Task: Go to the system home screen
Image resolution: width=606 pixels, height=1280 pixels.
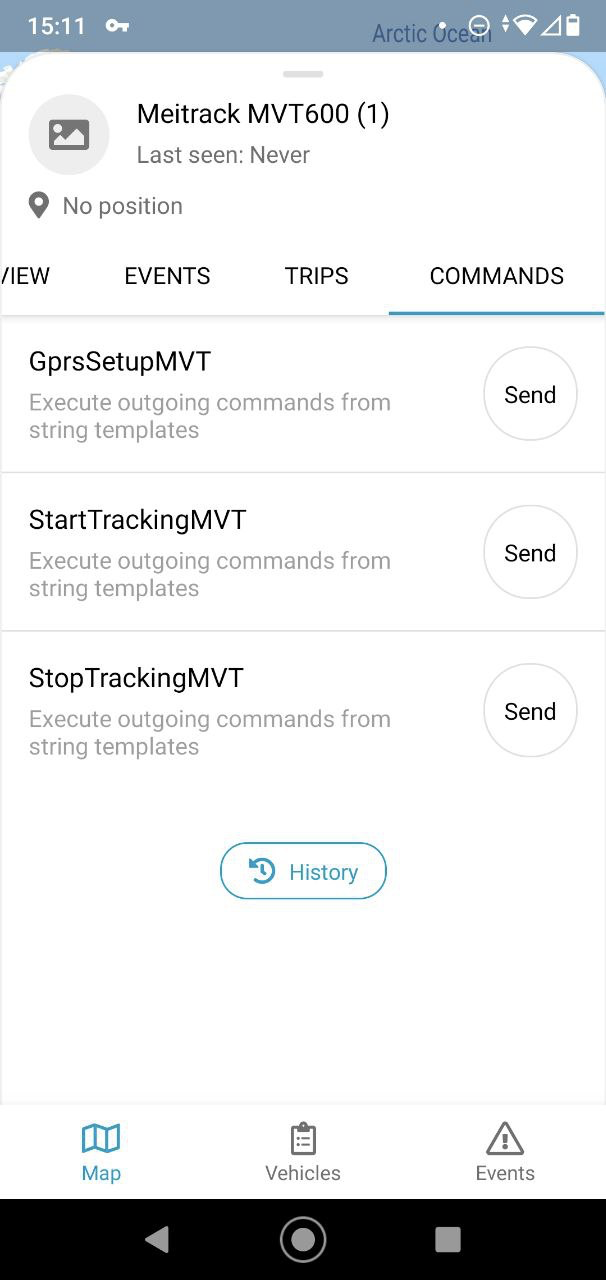Action: [303, 1240]
